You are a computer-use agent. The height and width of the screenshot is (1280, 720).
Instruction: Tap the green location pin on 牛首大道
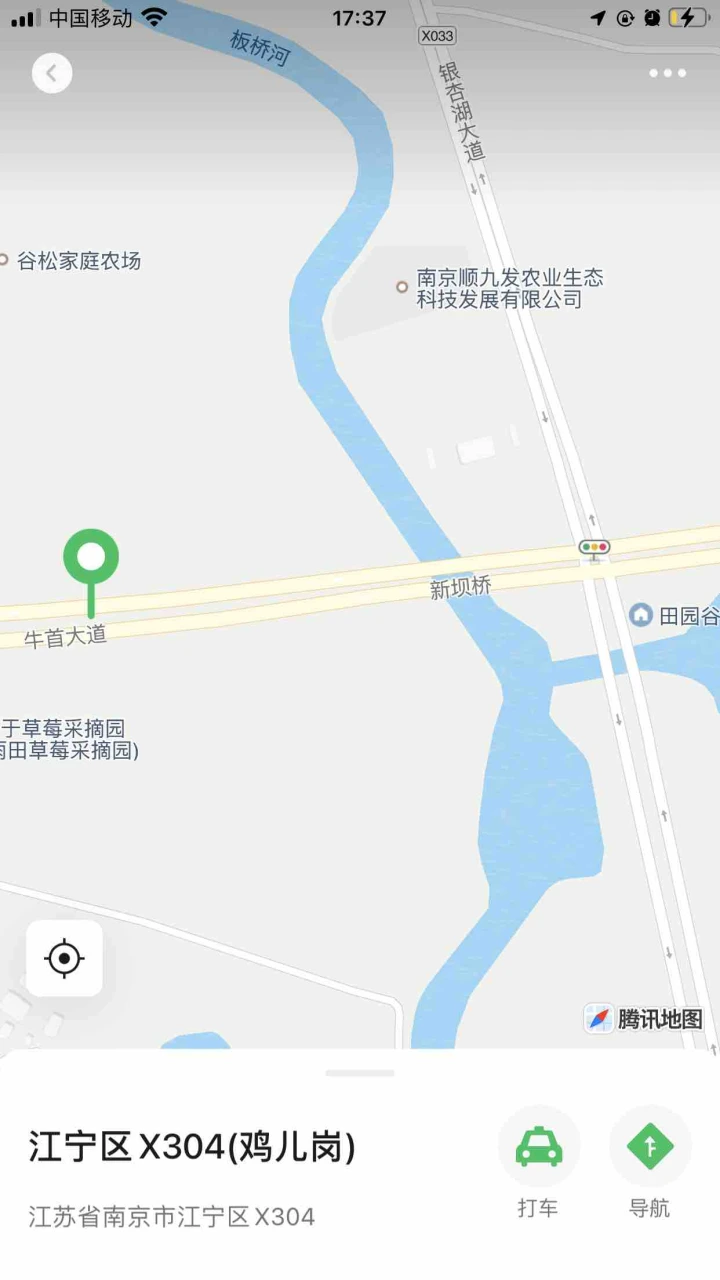(91, 572)
